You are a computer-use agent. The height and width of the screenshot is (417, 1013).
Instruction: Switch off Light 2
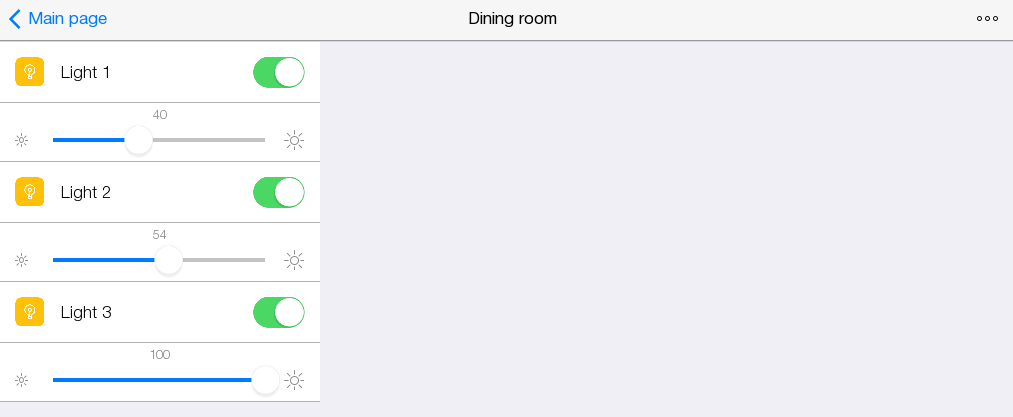tap(278, 192)
